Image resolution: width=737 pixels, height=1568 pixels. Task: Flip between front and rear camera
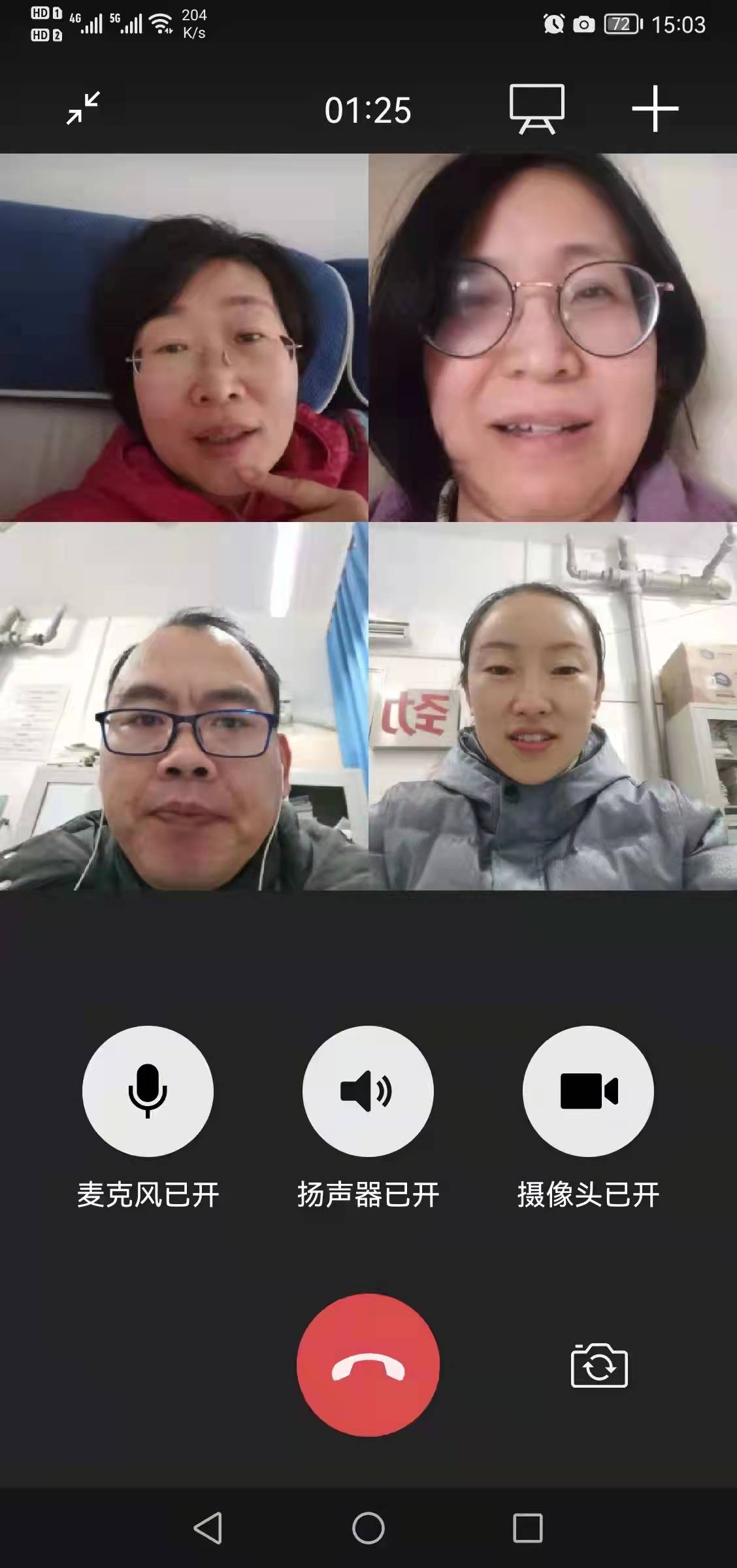(x=599, y=1365)
